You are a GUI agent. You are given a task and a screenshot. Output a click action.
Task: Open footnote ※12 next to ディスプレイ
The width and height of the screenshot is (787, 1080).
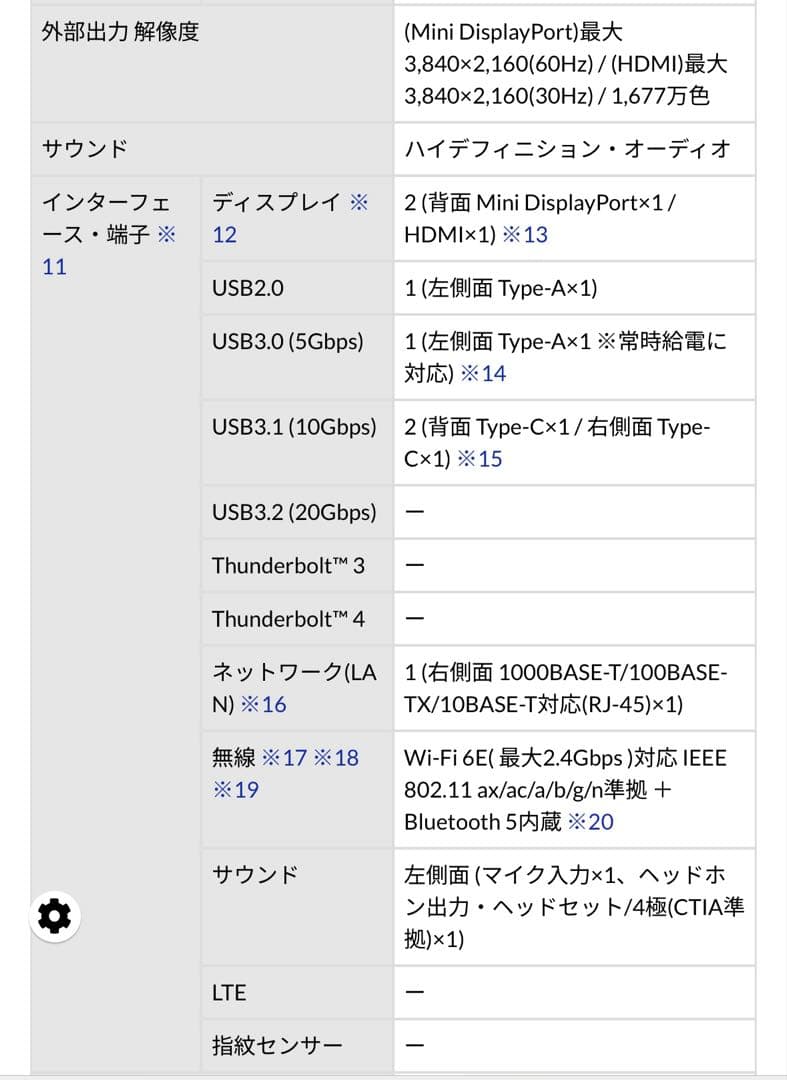click(223, 234)
